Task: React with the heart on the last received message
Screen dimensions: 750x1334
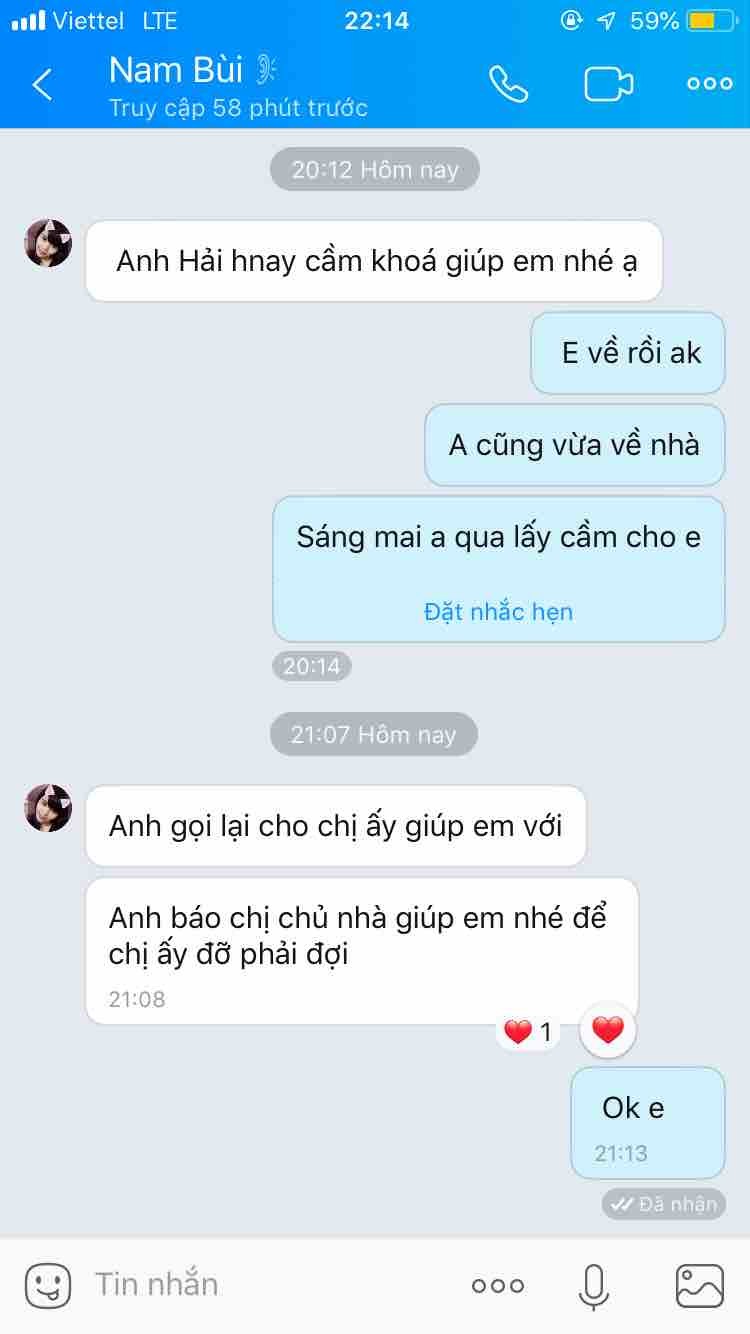Action: pyautogui.click(x=607, y=1029)
